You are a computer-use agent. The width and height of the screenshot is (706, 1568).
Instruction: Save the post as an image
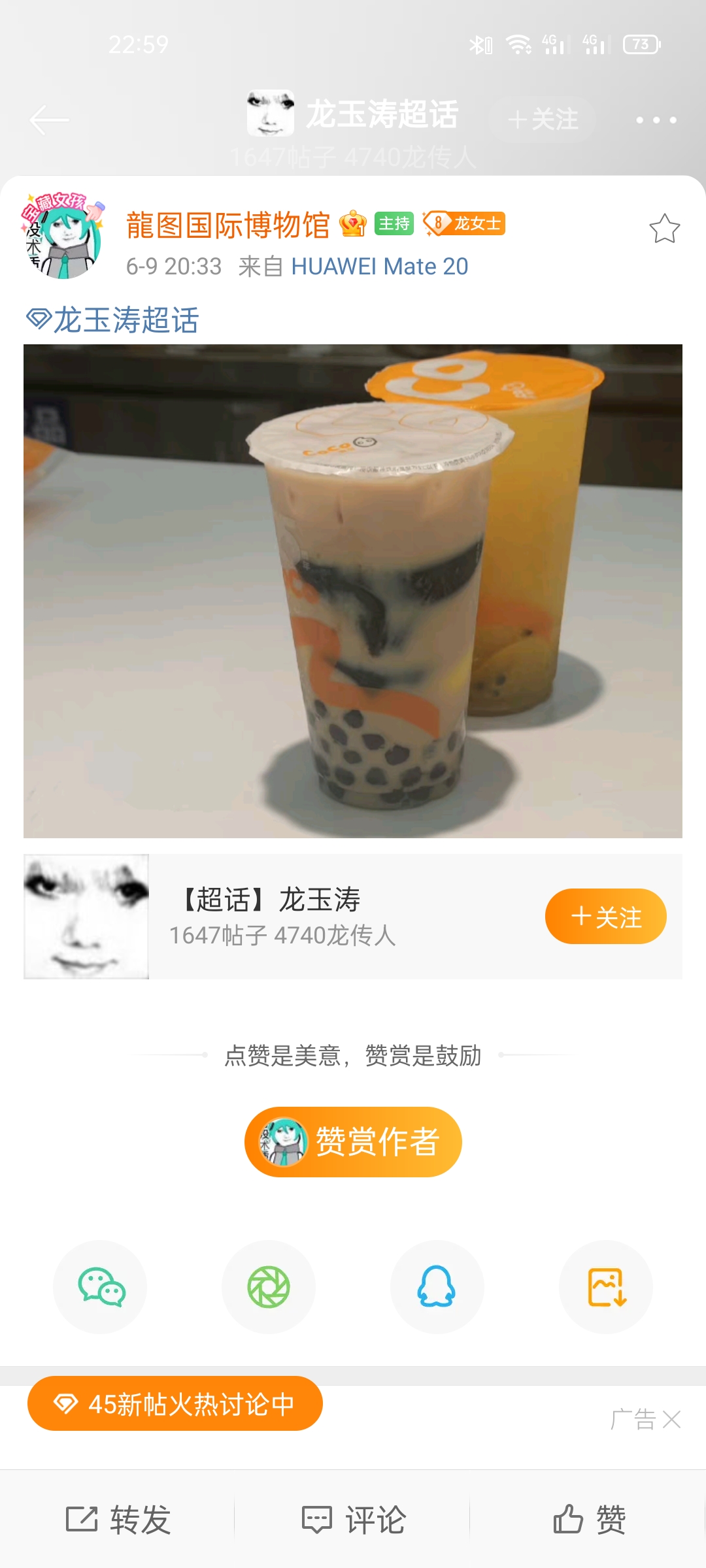606,1286
